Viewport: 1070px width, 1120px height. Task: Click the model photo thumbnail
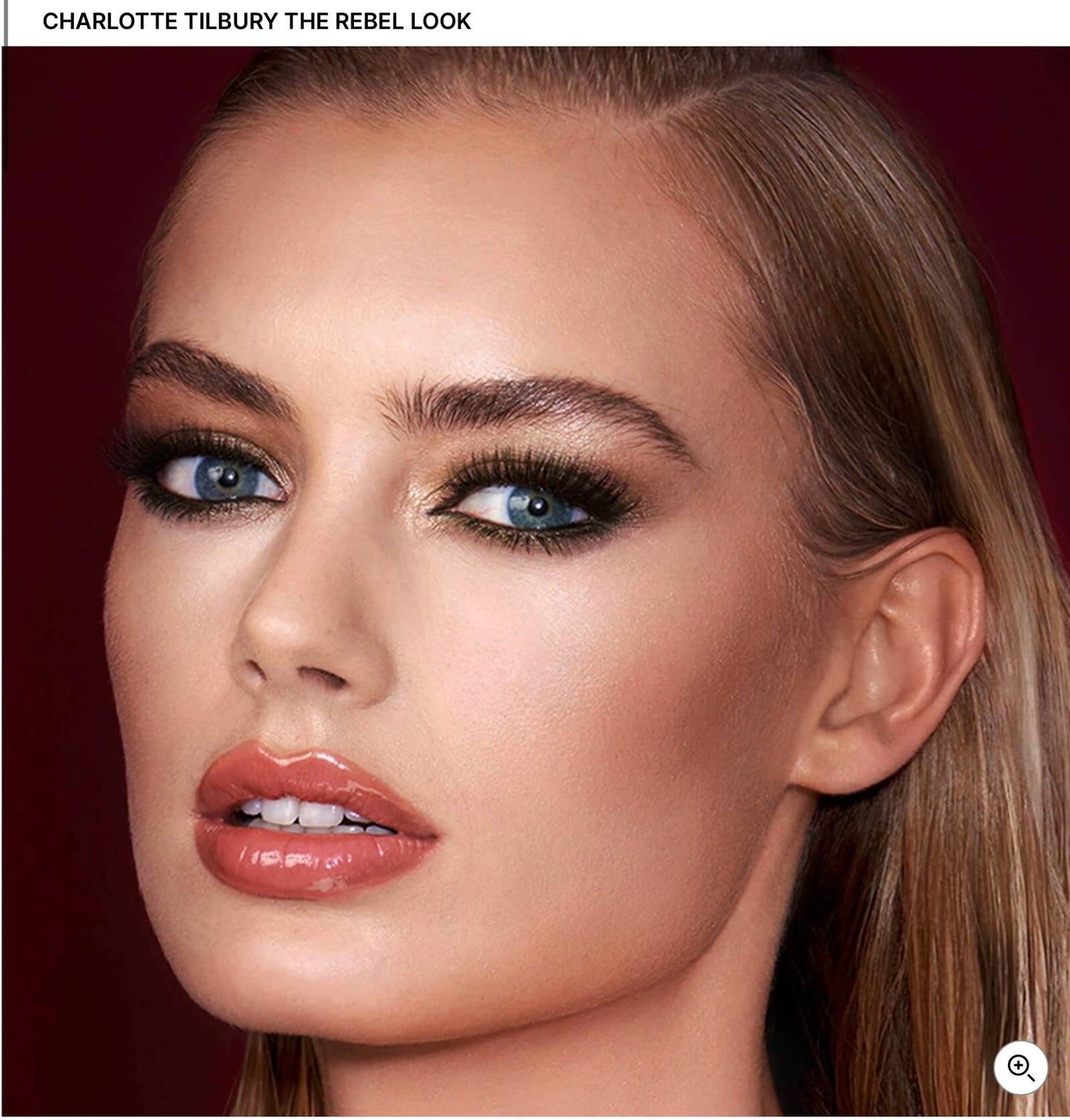pyautogui.click(x=535, y=578)
